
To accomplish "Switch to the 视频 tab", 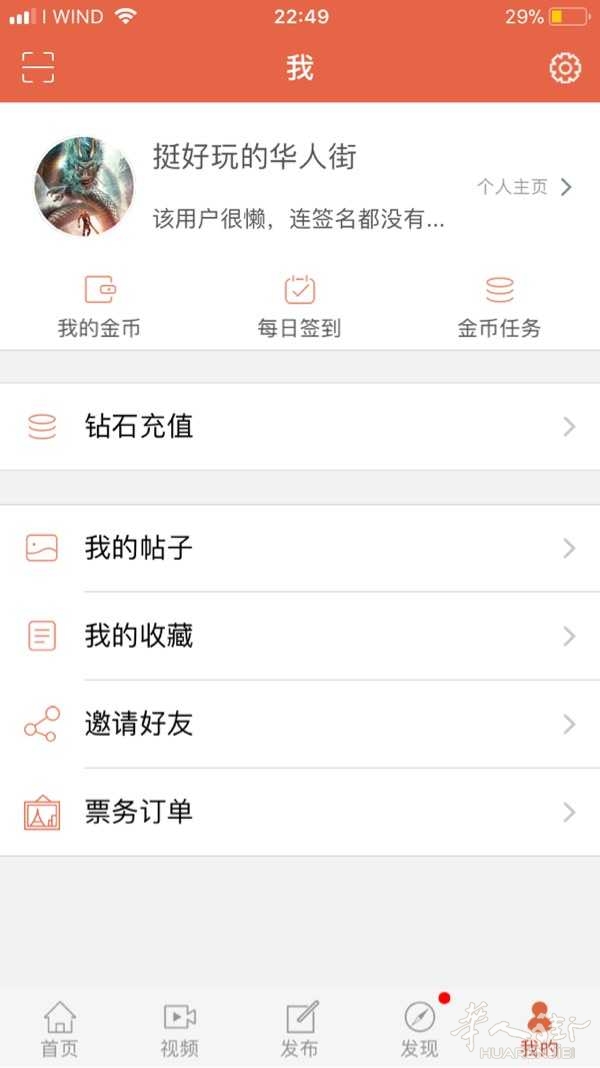I will tap(180, 1029).
